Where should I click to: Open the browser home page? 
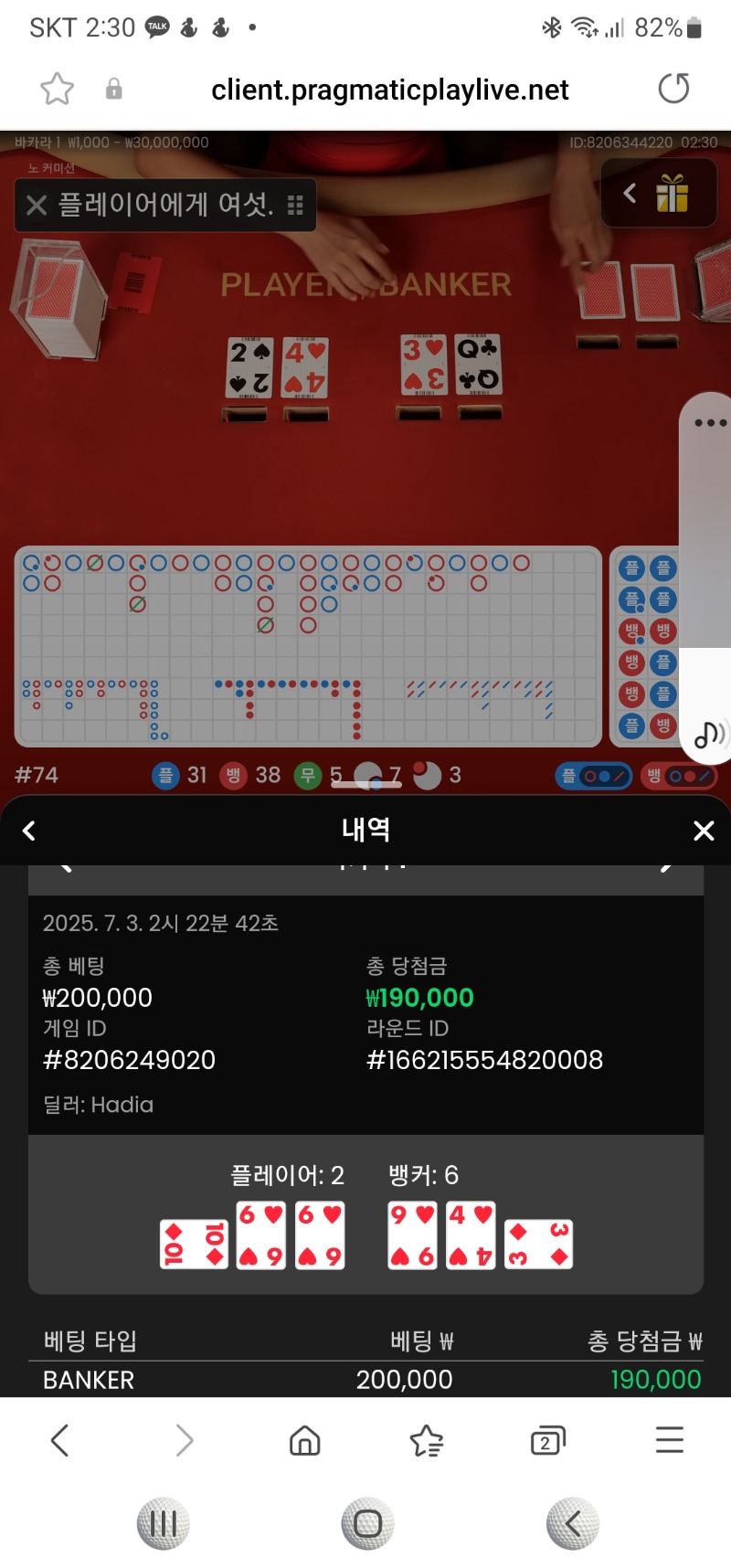pyautogui.click(x=304, y=1440)
